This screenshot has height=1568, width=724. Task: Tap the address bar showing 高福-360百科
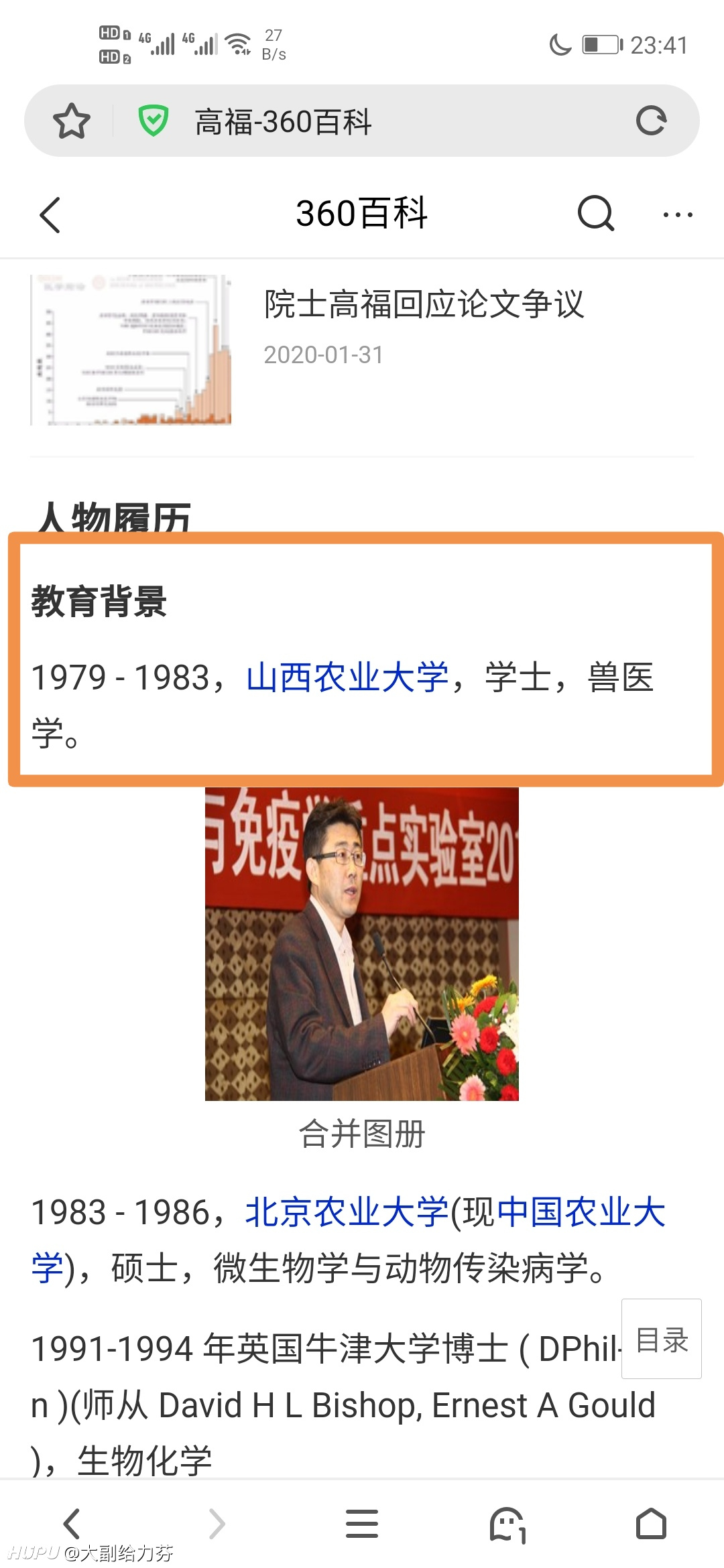362,121
